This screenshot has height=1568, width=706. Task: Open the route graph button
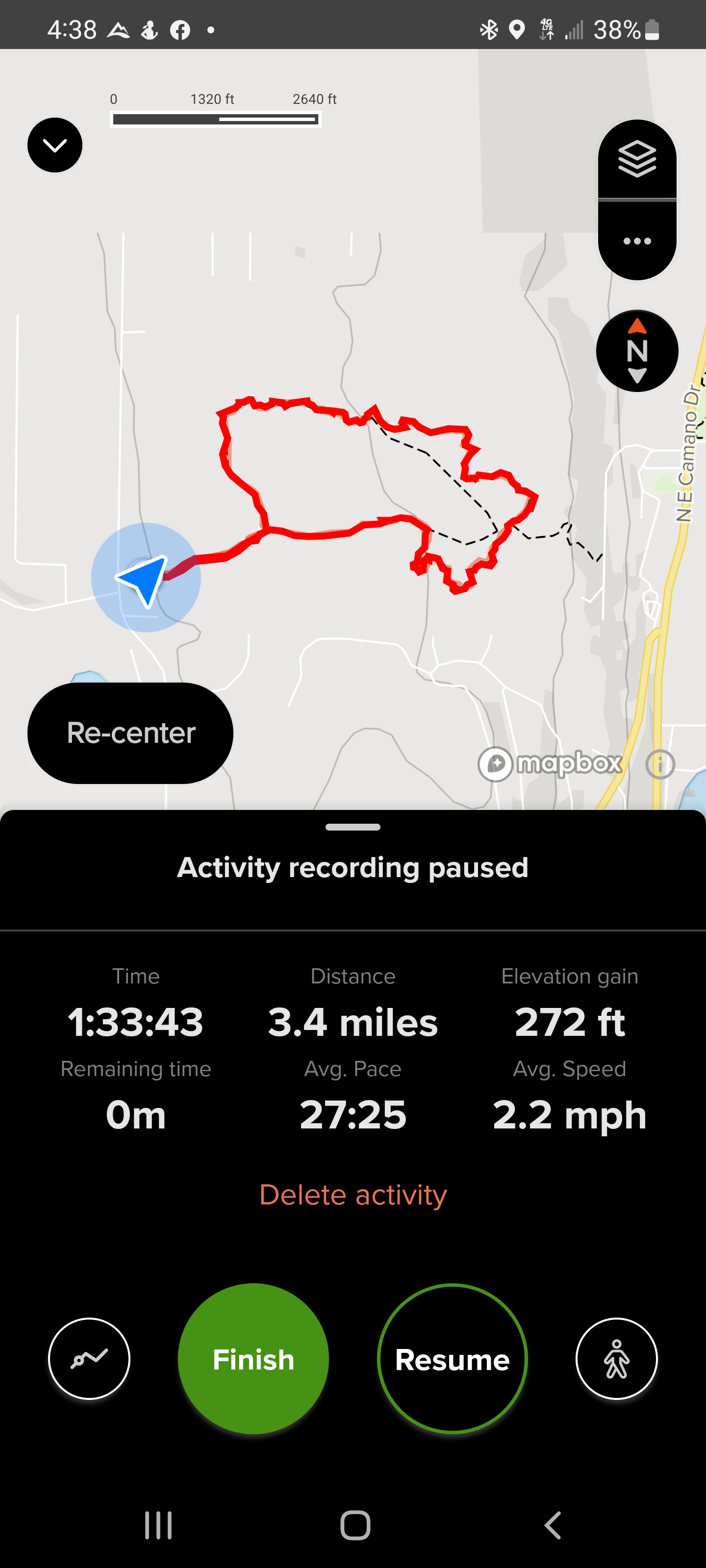coord(89,1359)
